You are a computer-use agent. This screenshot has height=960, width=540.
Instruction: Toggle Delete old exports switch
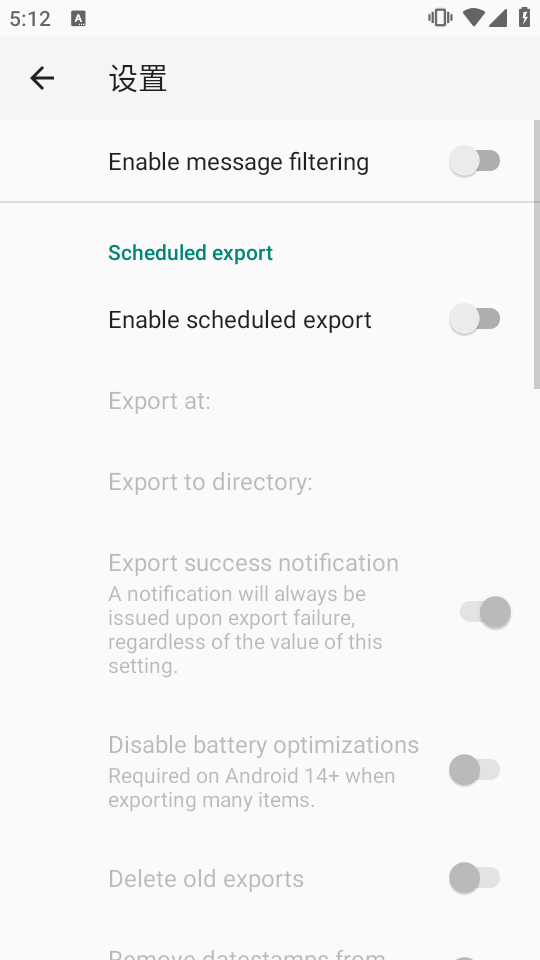474,879
